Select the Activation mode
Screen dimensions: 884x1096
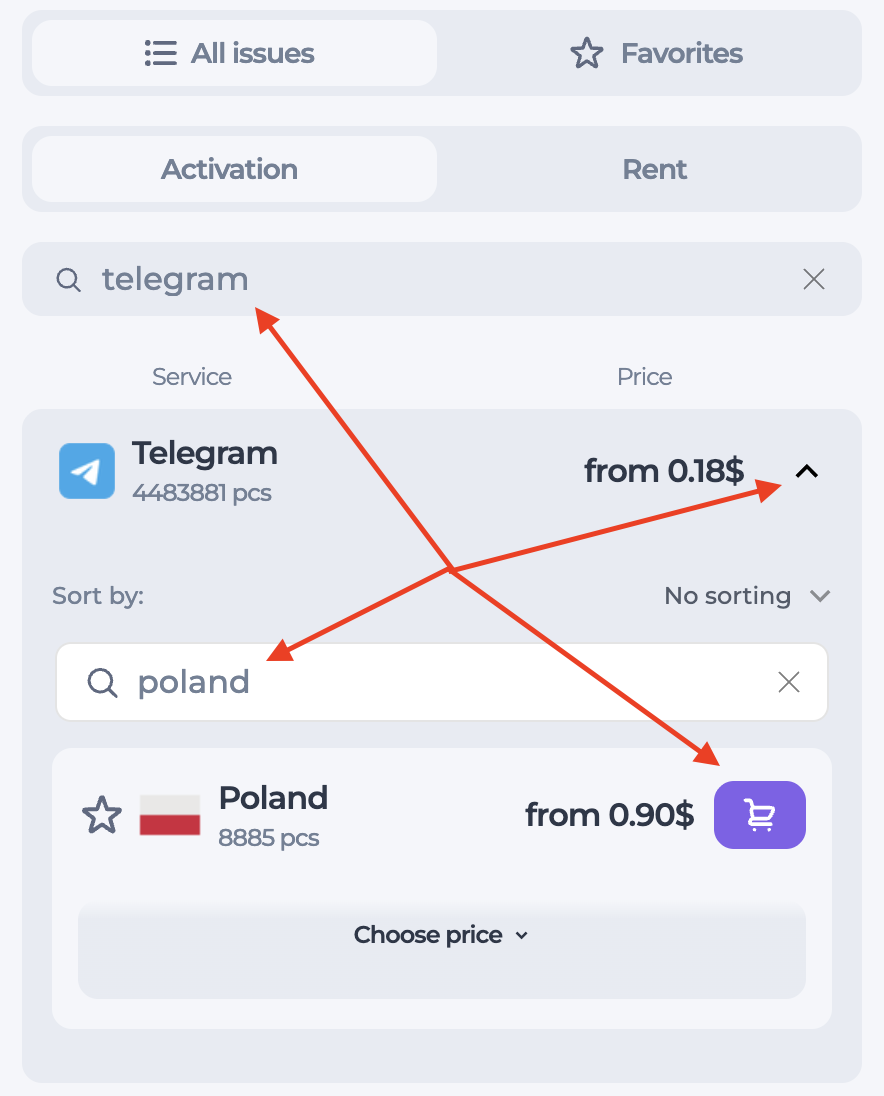(234, 169)
